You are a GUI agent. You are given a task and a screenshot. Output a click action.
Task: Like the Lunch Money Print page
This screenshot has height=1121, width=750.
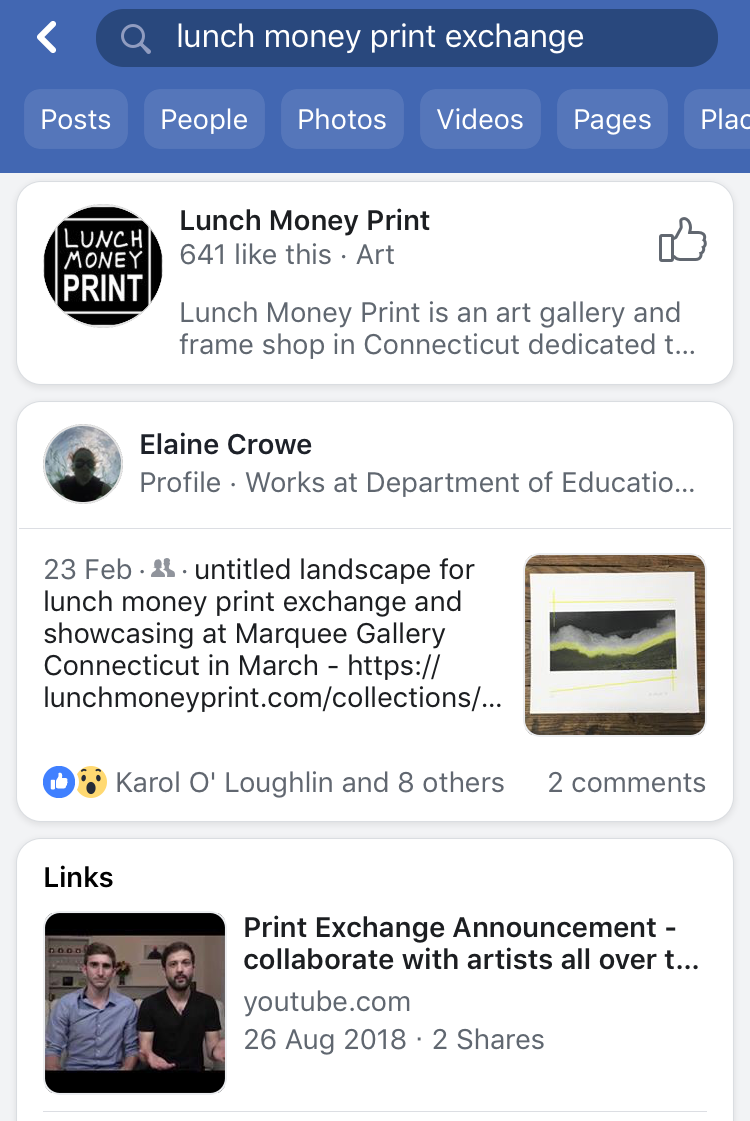682,240
